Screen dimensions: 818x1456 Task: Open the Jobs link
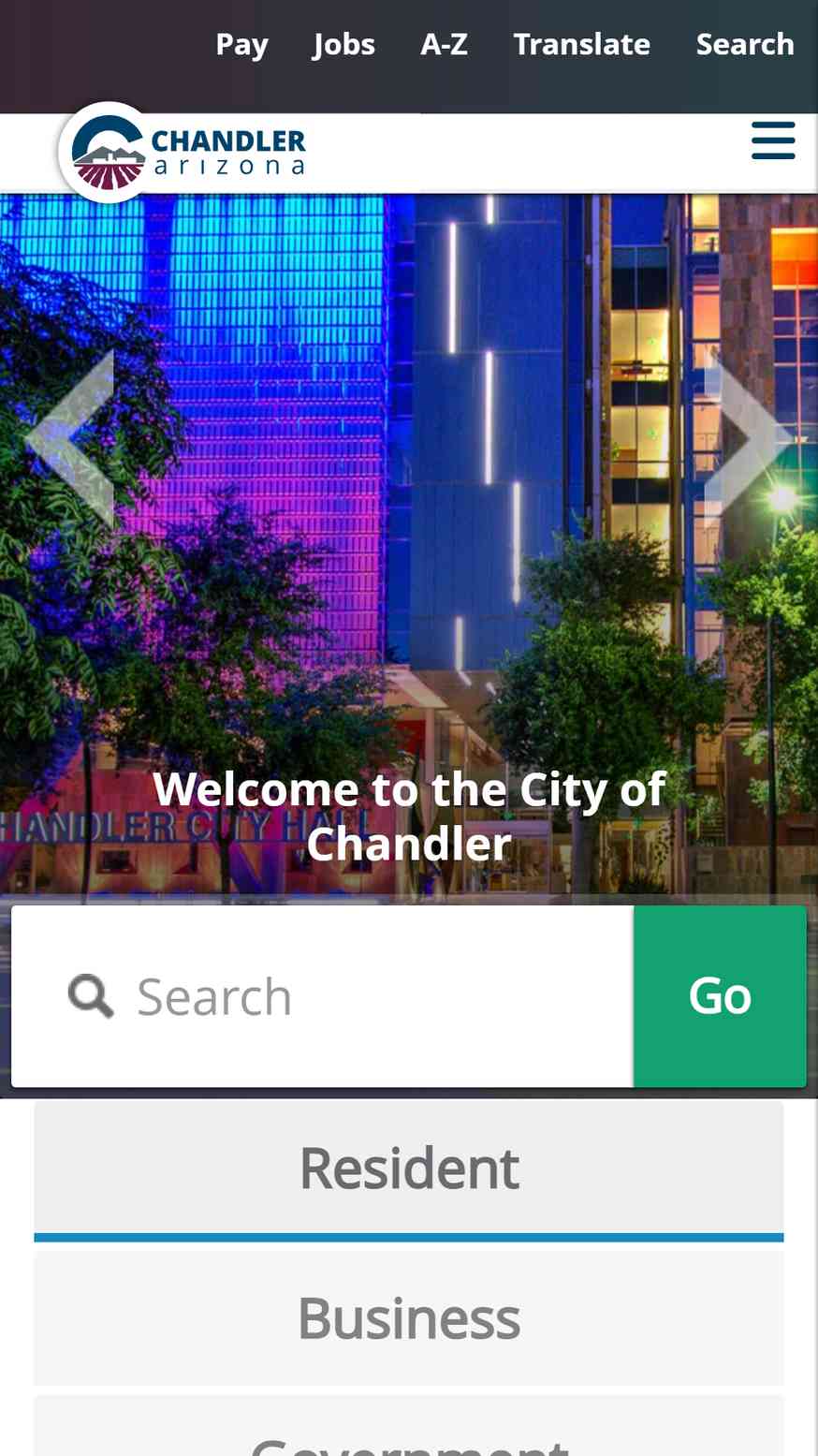(x=343, y=44)
